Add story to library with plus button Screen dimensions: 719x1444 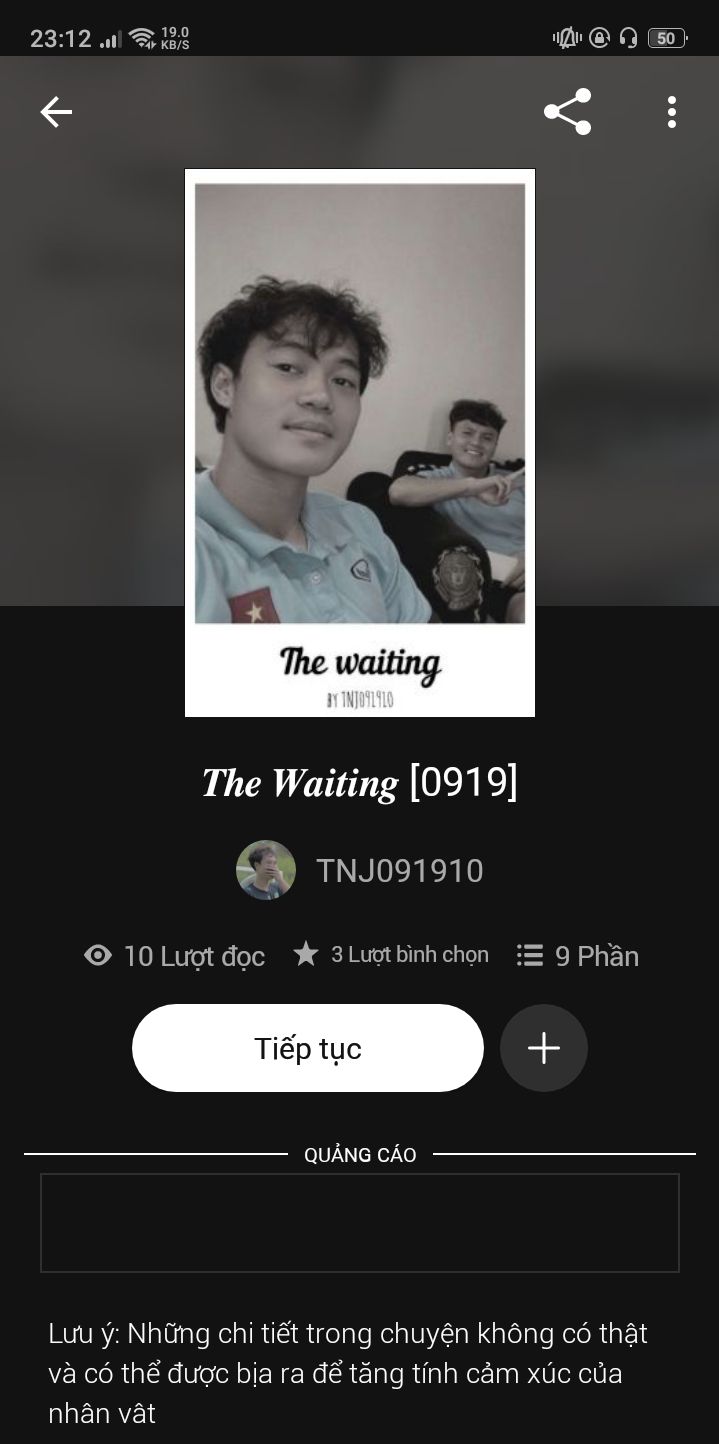click(x=543, y=1048)
